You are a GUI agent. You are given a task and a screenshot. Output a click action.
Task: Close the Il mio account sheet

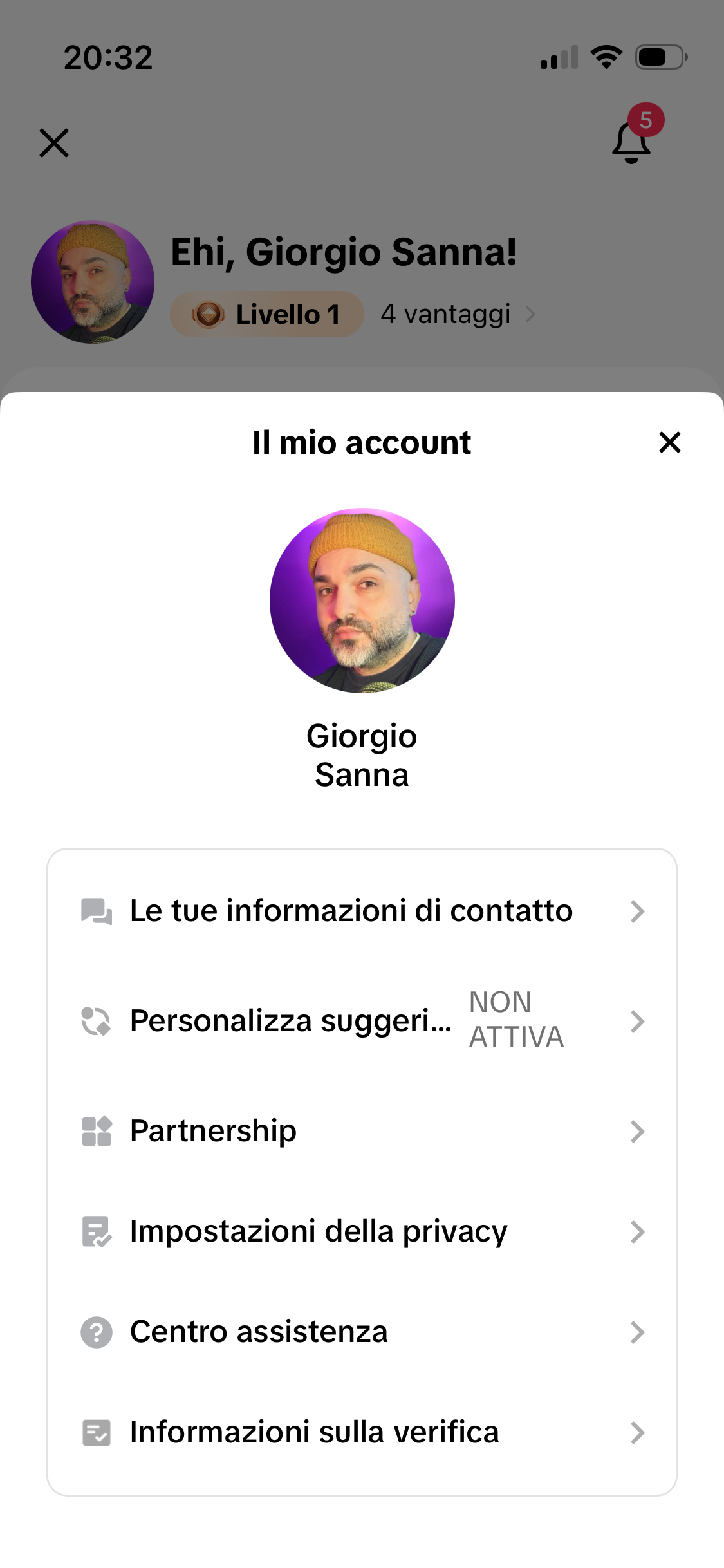pos(669,442)
